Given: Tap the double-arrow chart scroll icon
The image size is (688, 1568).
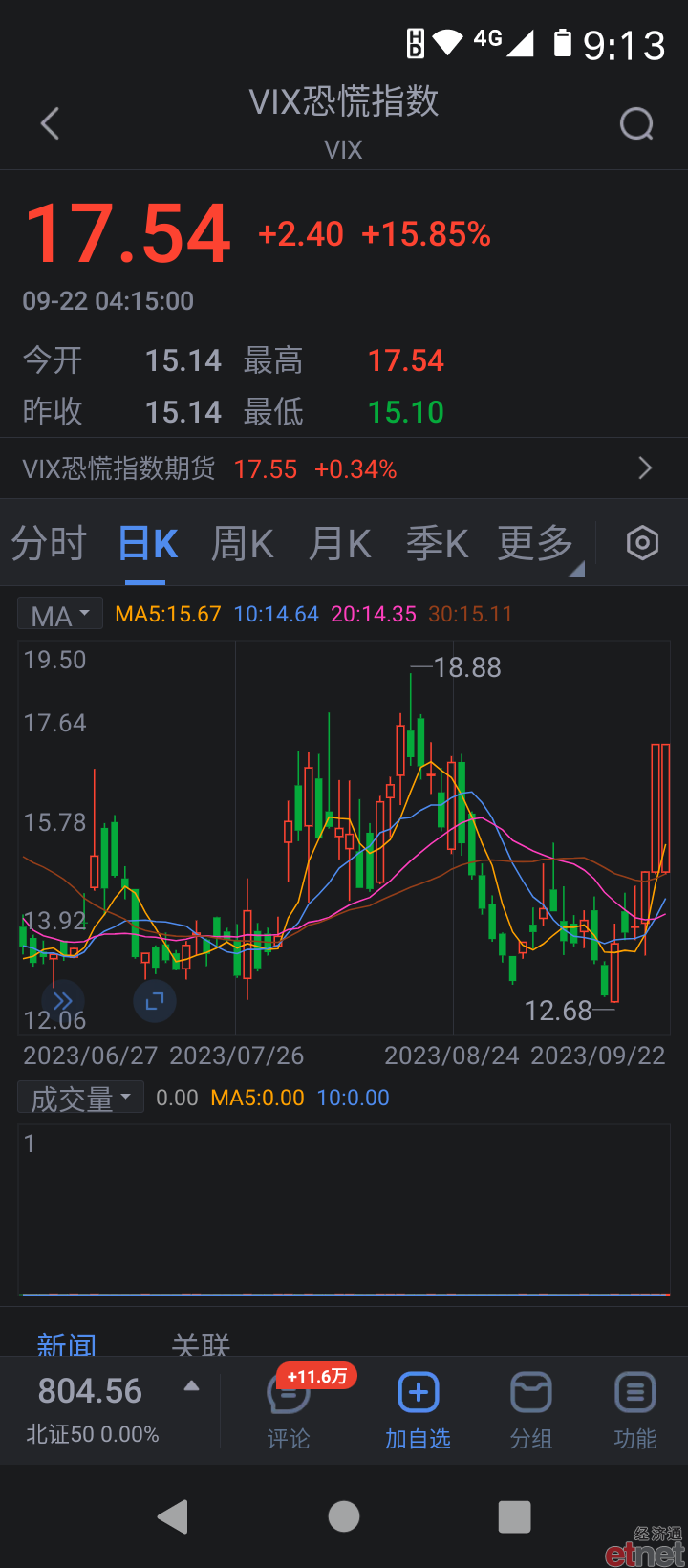Looking at the screenshot, I should pos(62,1001).
